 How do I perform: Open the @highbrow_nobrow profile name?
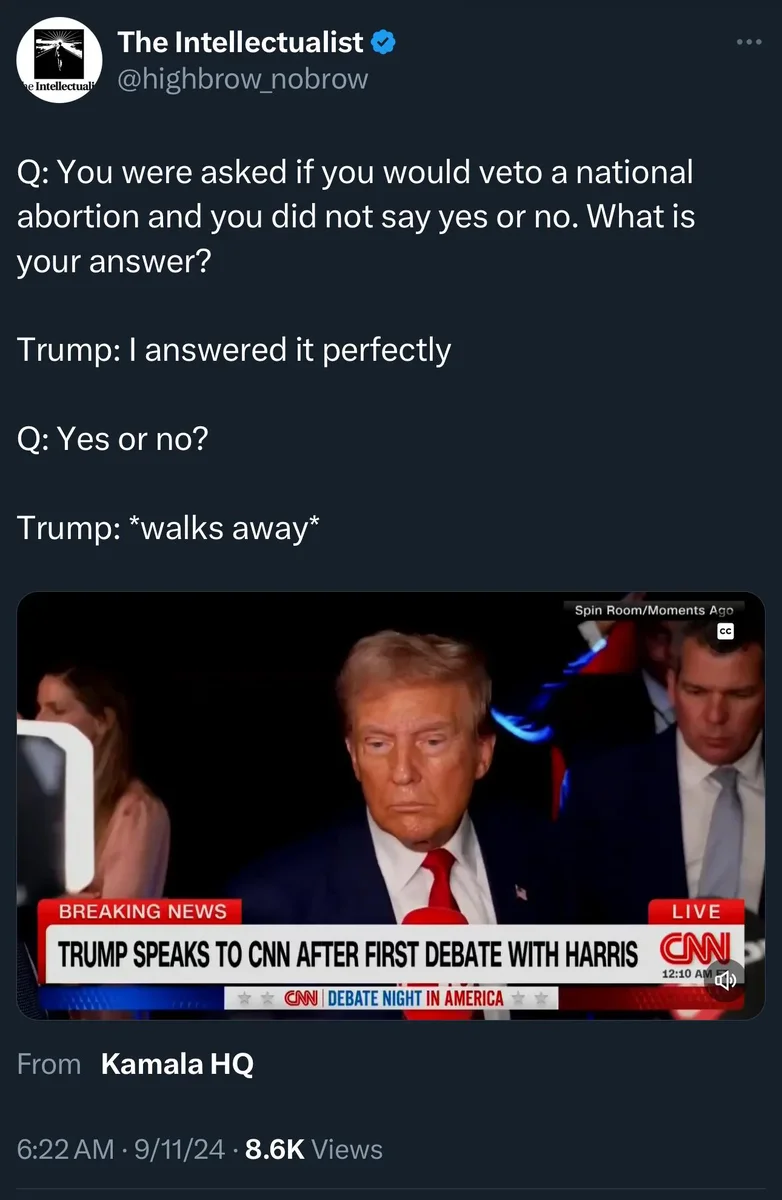pyautogui.click(x=242, y=79)
